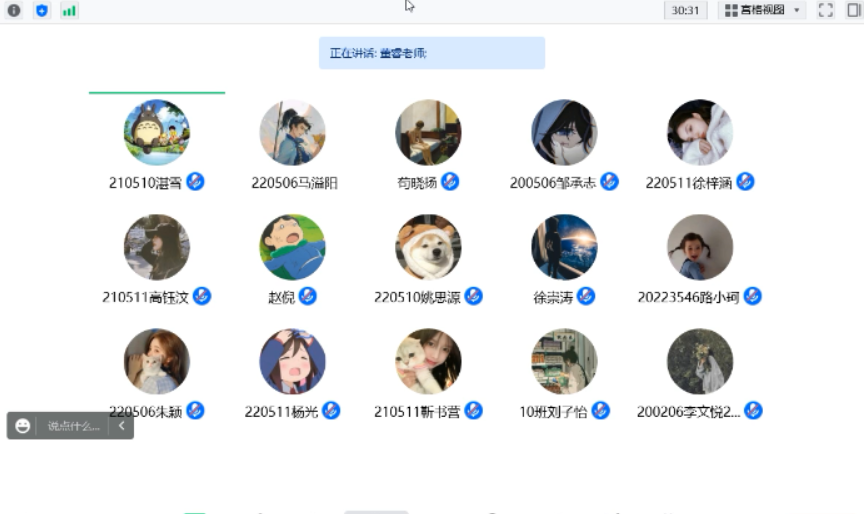Select participant 10班刘子怡

pyautogui.click(x=564, y=362)
